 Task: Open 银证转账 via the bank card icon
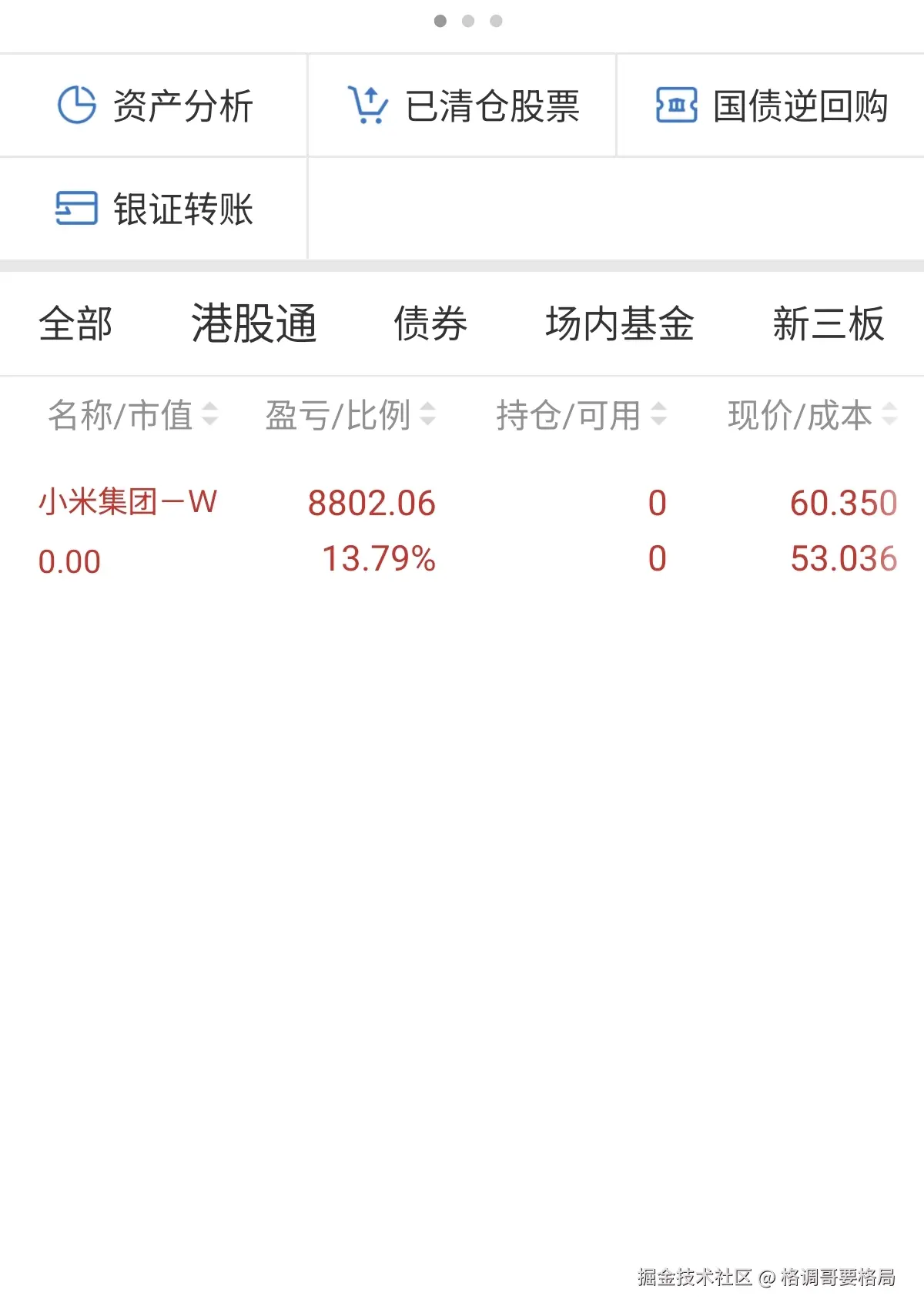(x=77, y=209)
